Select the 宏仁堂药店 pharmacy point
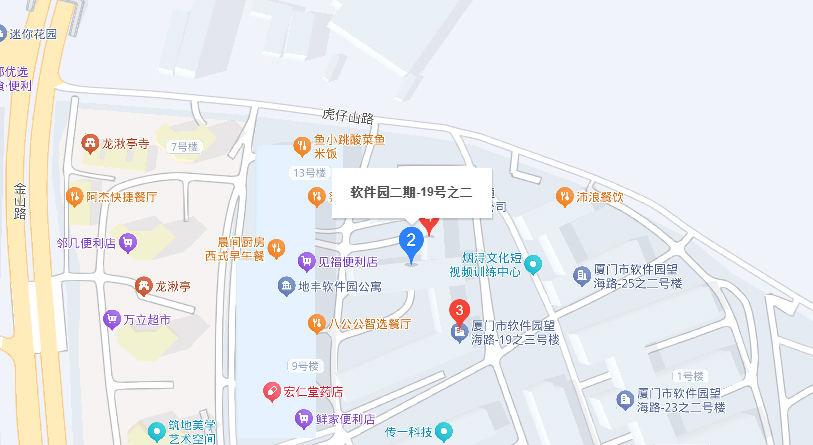The width and height of the screenshot is (813, 445). click(270, 391)
